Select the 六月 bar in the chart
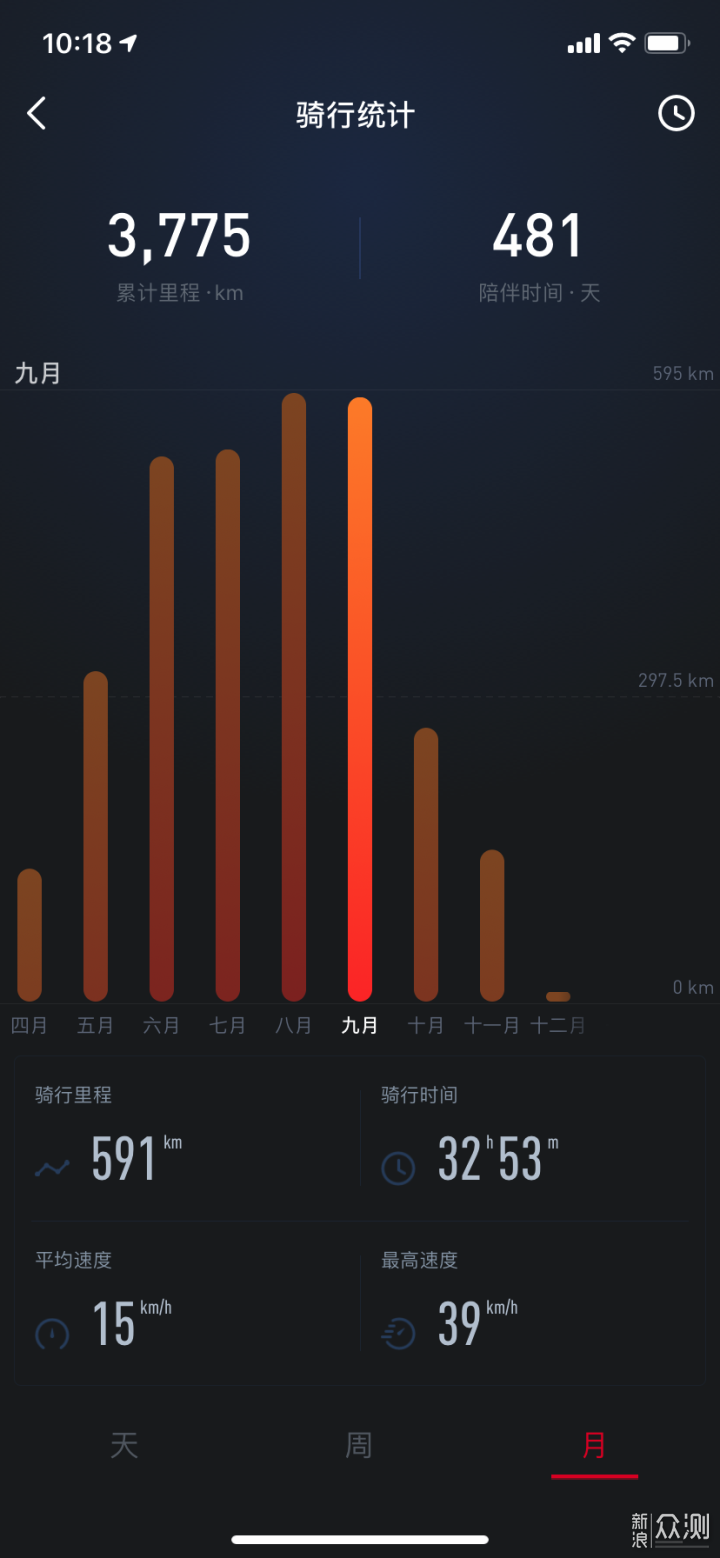720x1558 pixels. pyautogui.click(x=162, y=729)
